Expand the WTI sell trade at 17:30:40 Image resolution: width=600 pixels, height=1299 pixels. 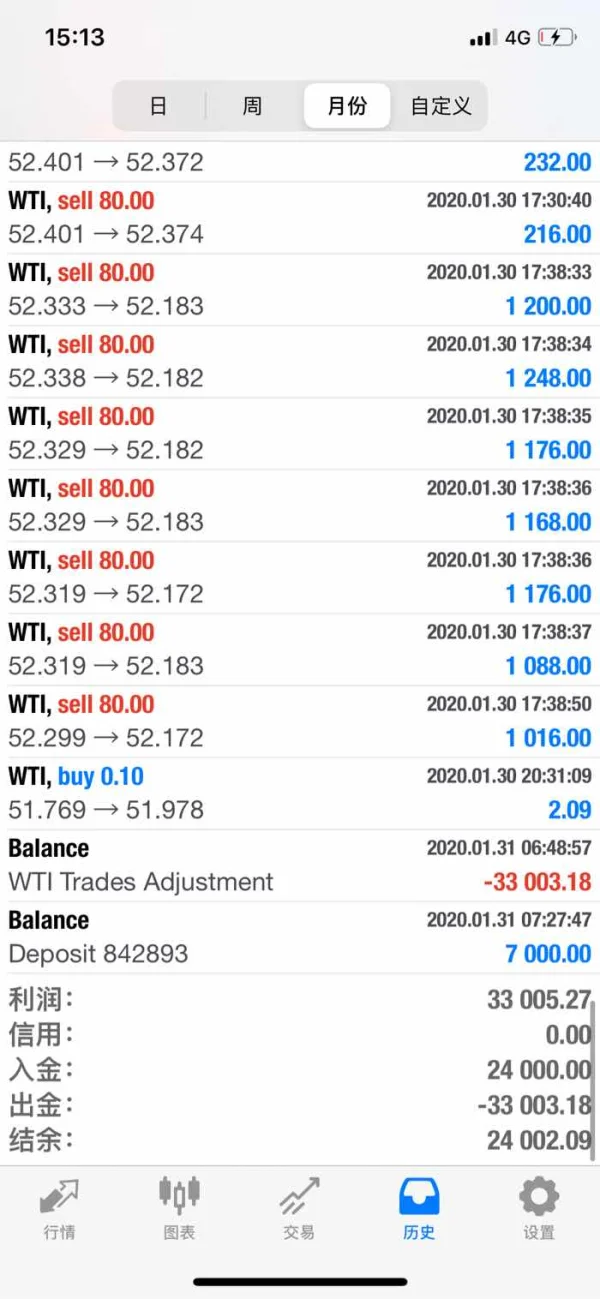[300, 218]
